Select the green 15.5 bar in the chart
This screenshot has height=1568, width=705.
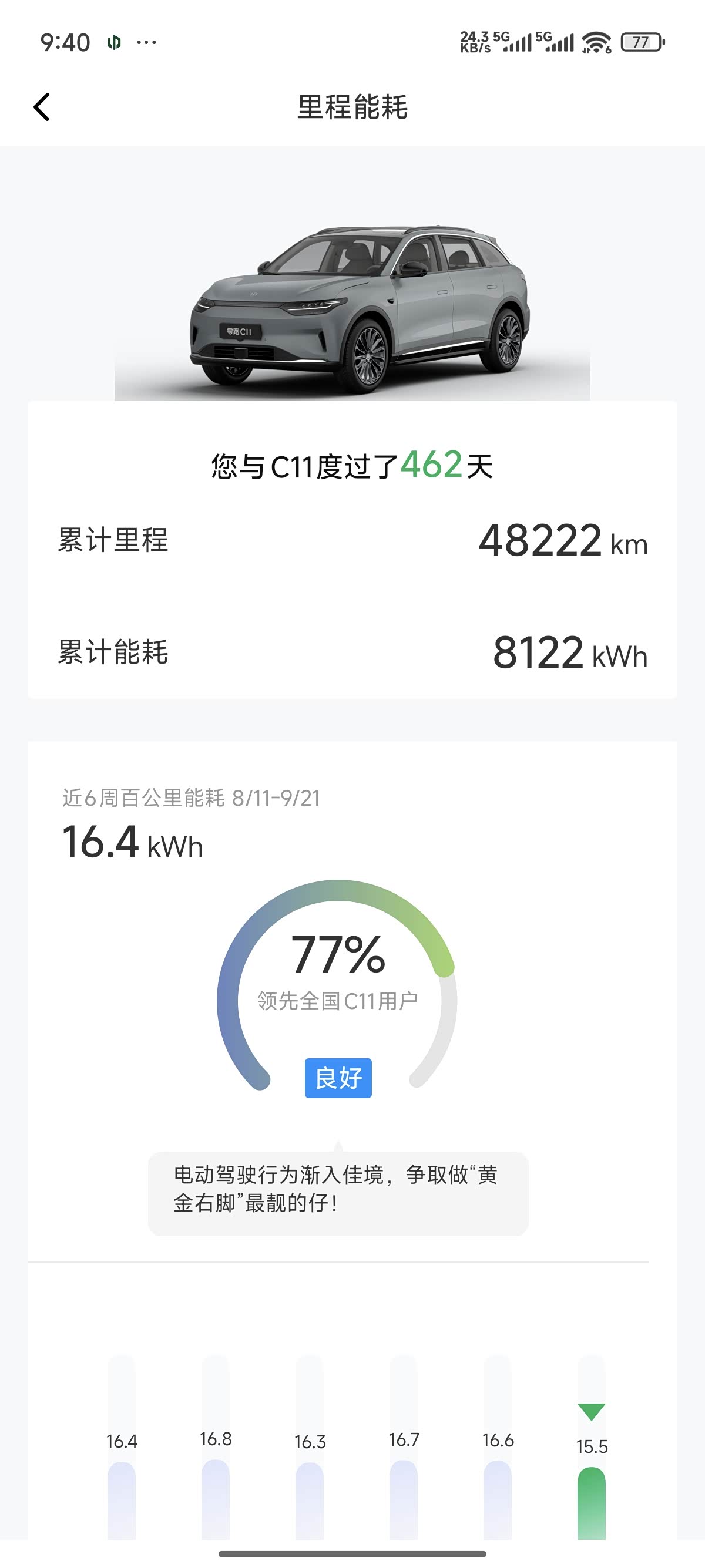tap(592, 1502)
